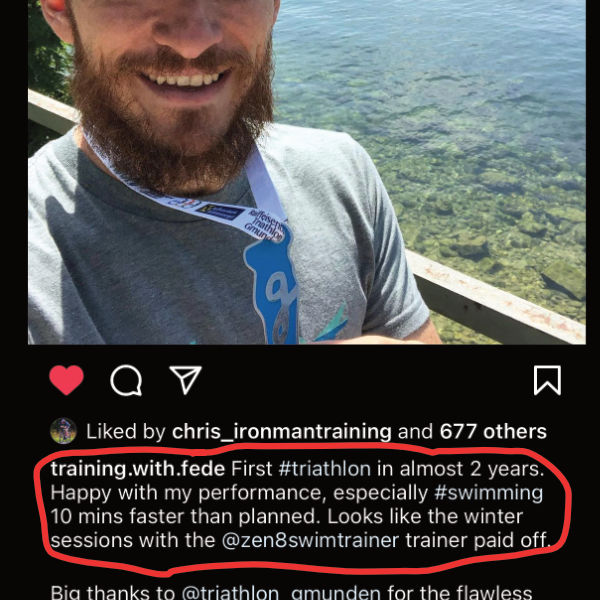This screenshot has width=600, height=600.
Task: View the 677 others who liked
Action: tap(493, 432)
